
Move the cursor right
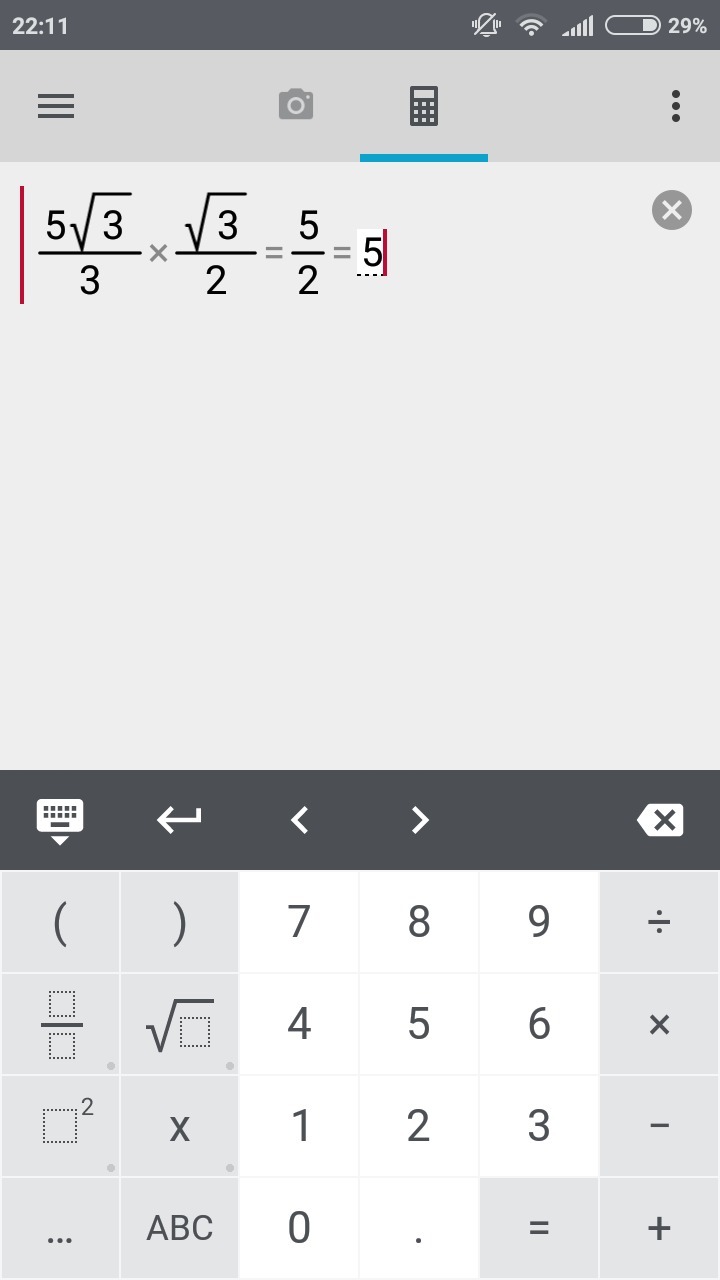[x=420, y=821]
